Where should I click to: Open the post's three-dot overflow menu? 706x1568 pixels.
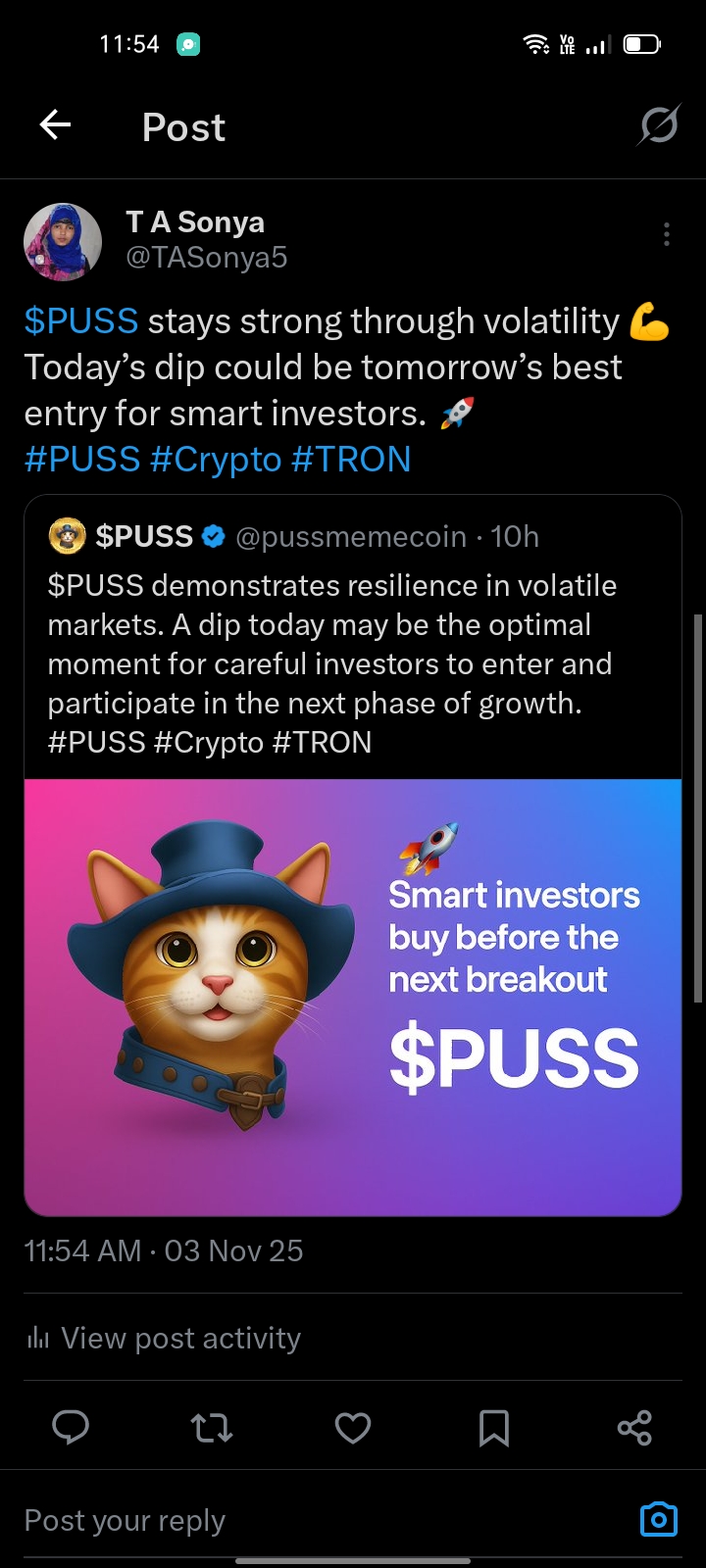pos(666,234)
